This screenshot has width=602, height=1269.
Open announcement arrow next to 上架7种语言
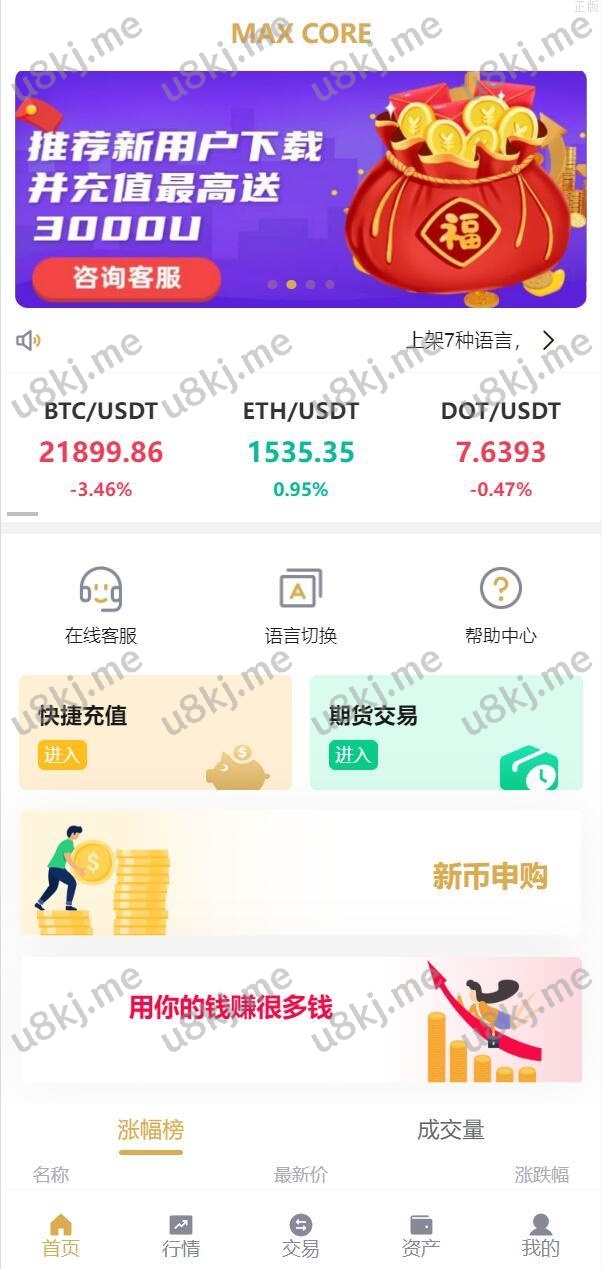click(x=548, y=341)
